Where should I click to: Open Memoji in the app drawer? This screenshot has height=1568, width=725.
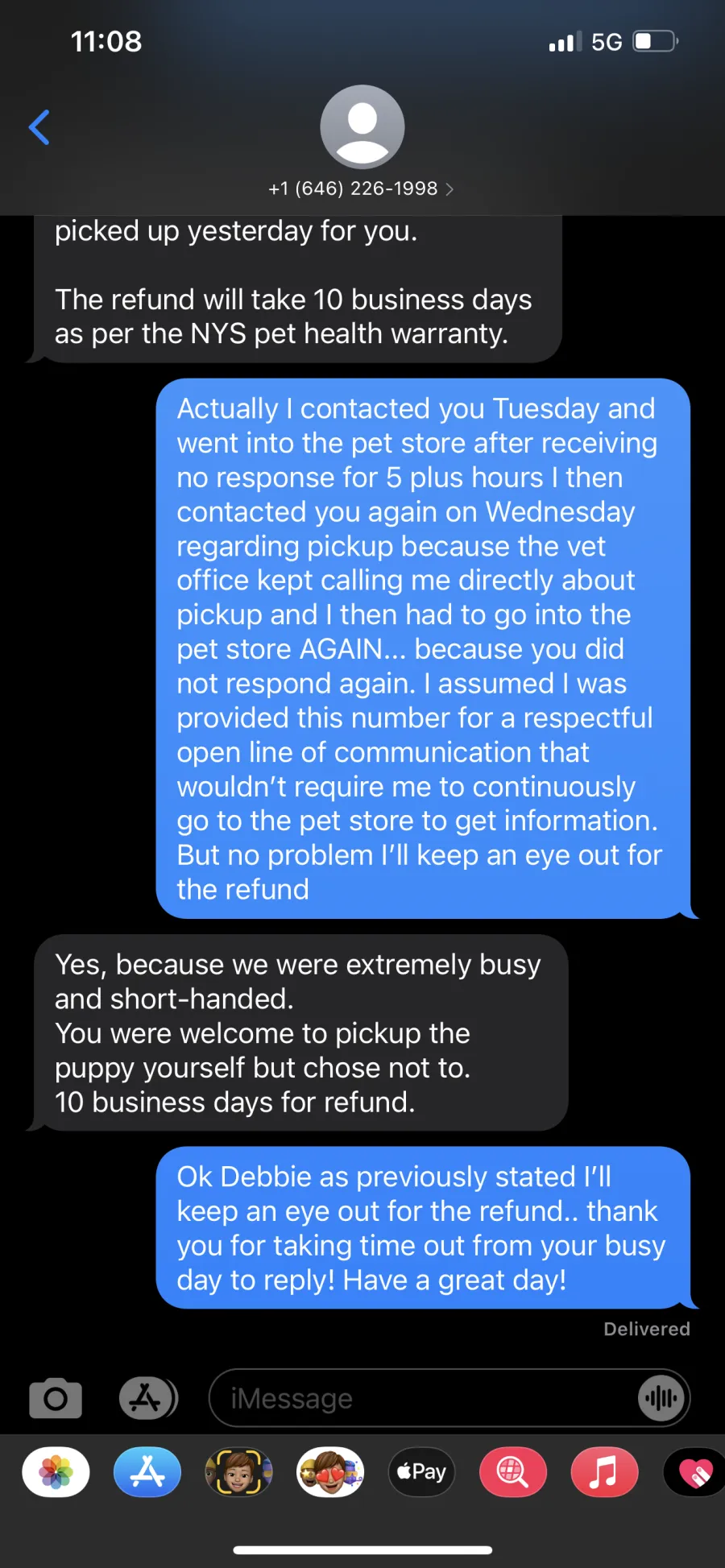tap(239, 1472)
